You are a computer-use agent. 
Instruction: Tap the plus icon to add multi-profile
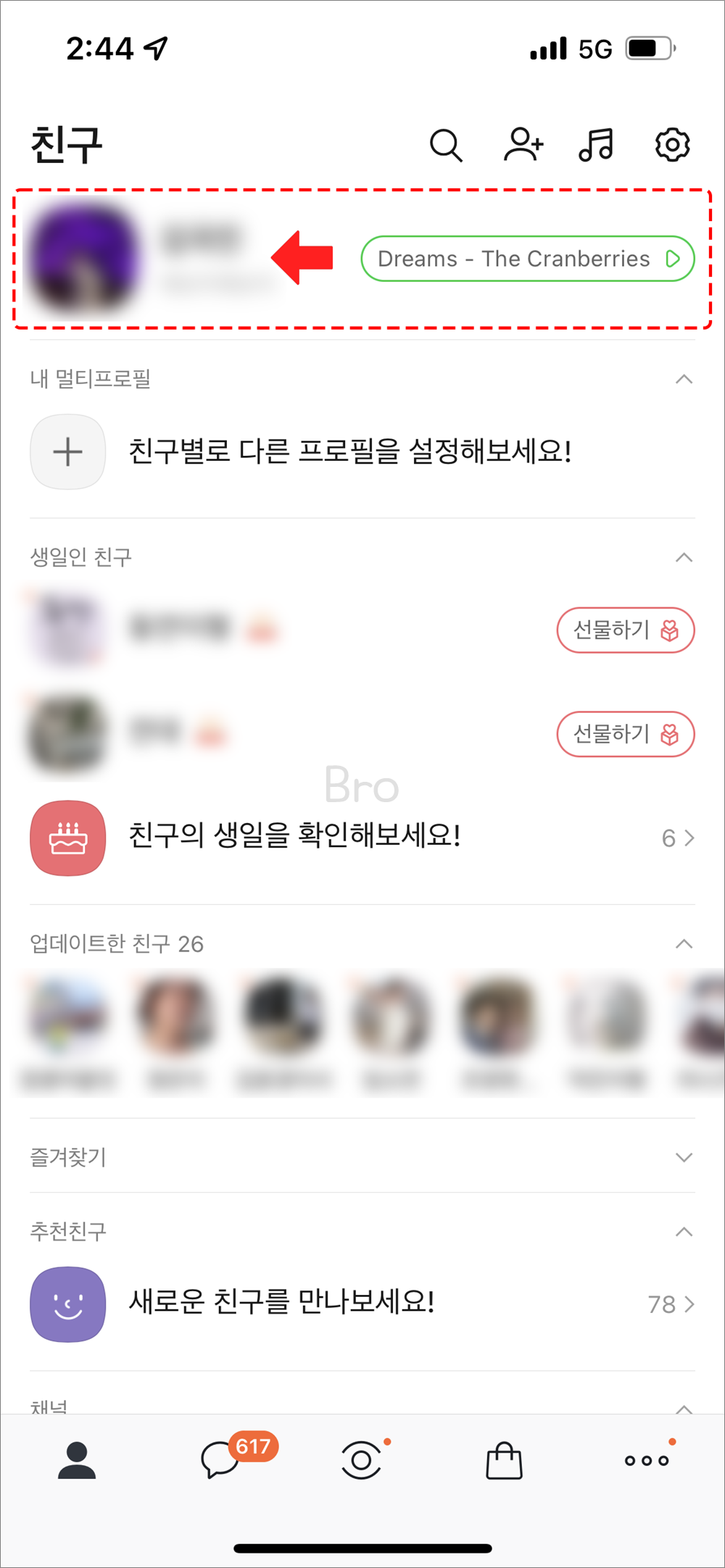pyautogui.click(x=67, y=451)
